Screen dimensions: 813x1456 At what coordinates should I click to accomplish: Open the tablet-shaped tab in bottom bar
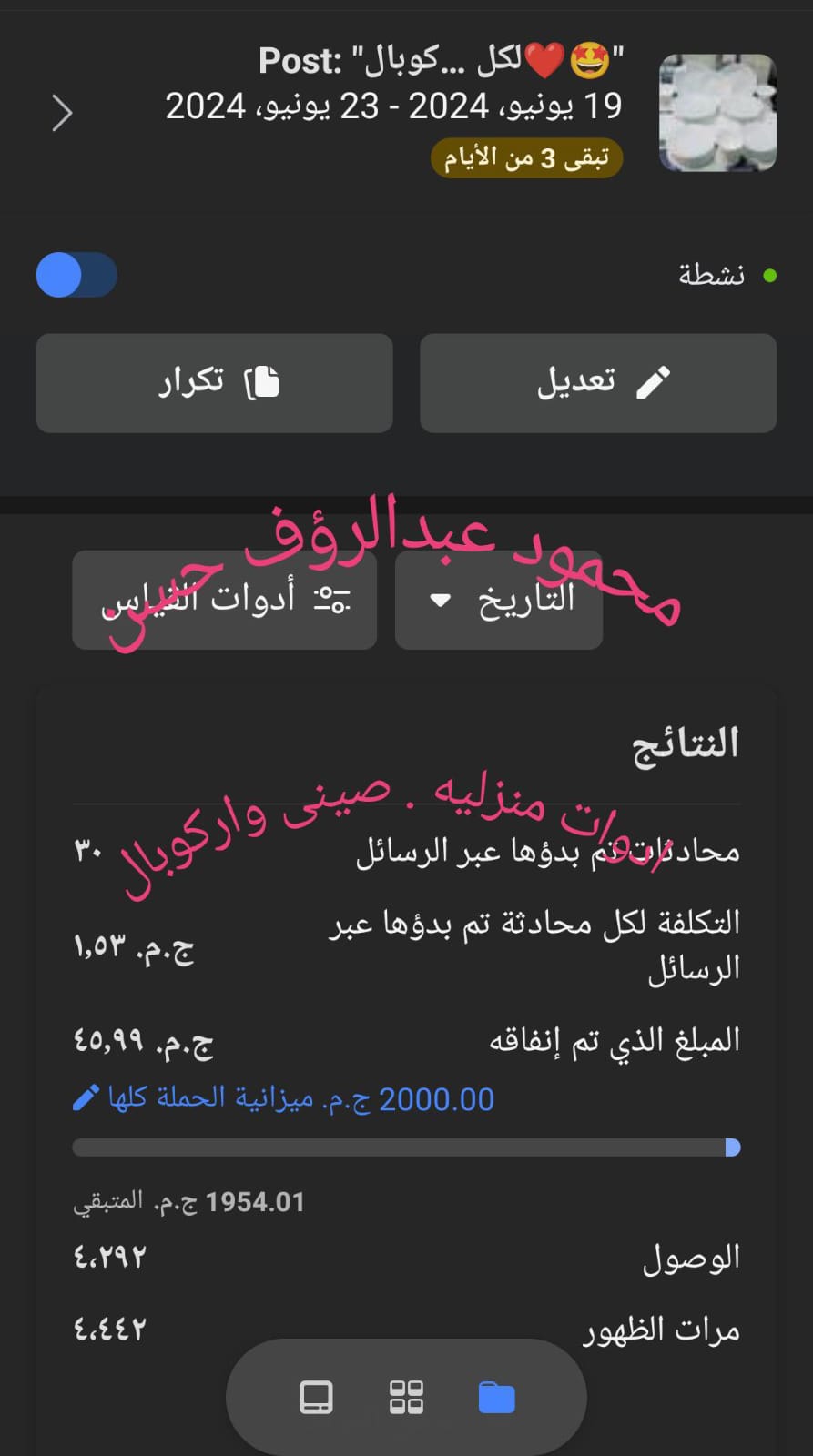pyautogui.click(x=316, y=1397)
